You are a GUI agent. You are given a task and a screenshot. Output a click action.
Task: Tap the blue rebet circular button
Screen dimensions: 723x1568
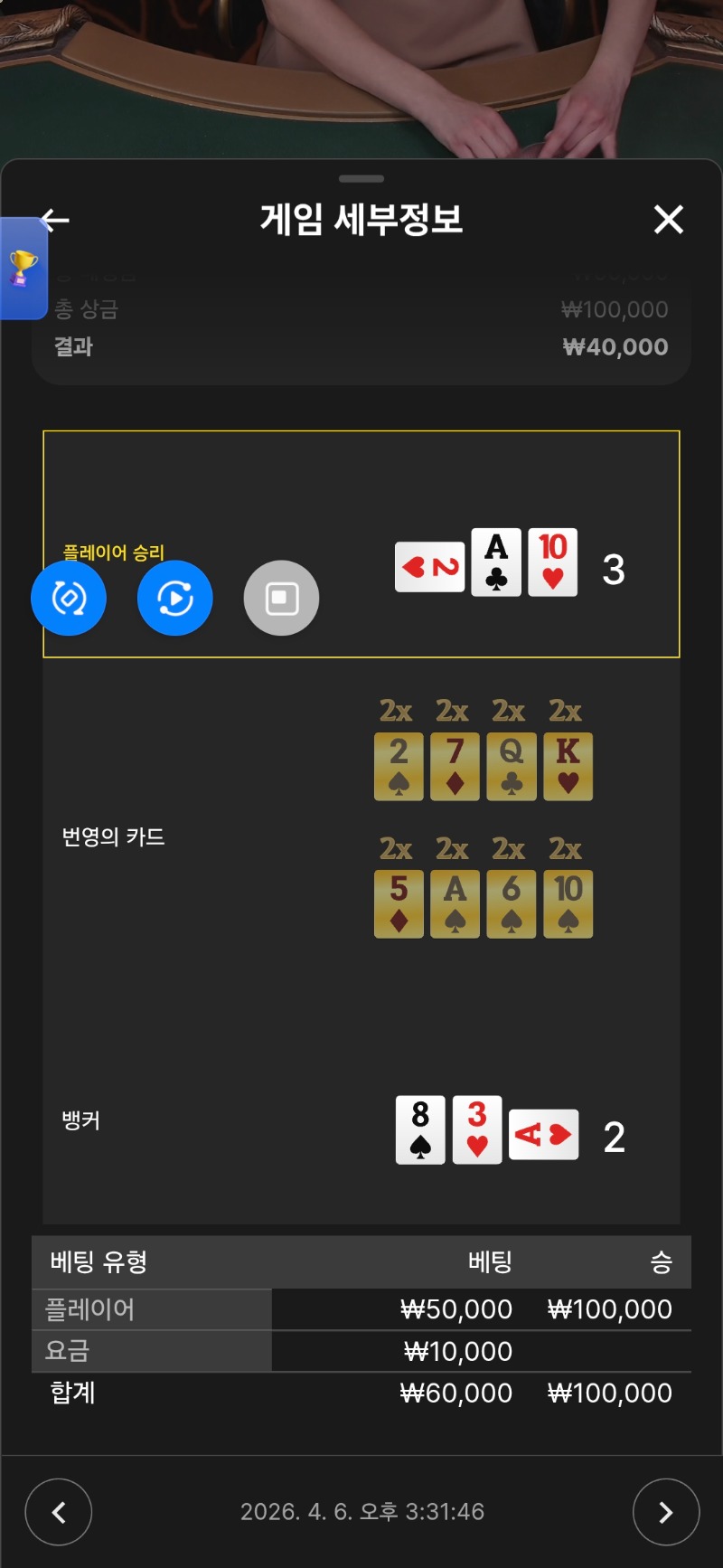tap(69, 598)
